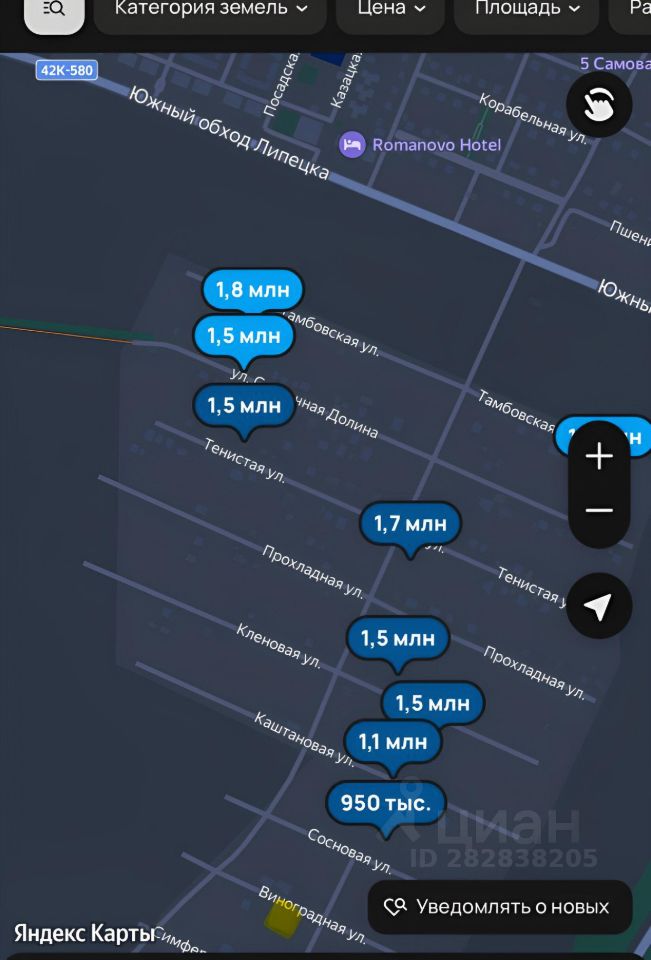This screenshot has height=960, width=651.
Task: Open the 1,8 млн listing marker
Action: [253, 291]
